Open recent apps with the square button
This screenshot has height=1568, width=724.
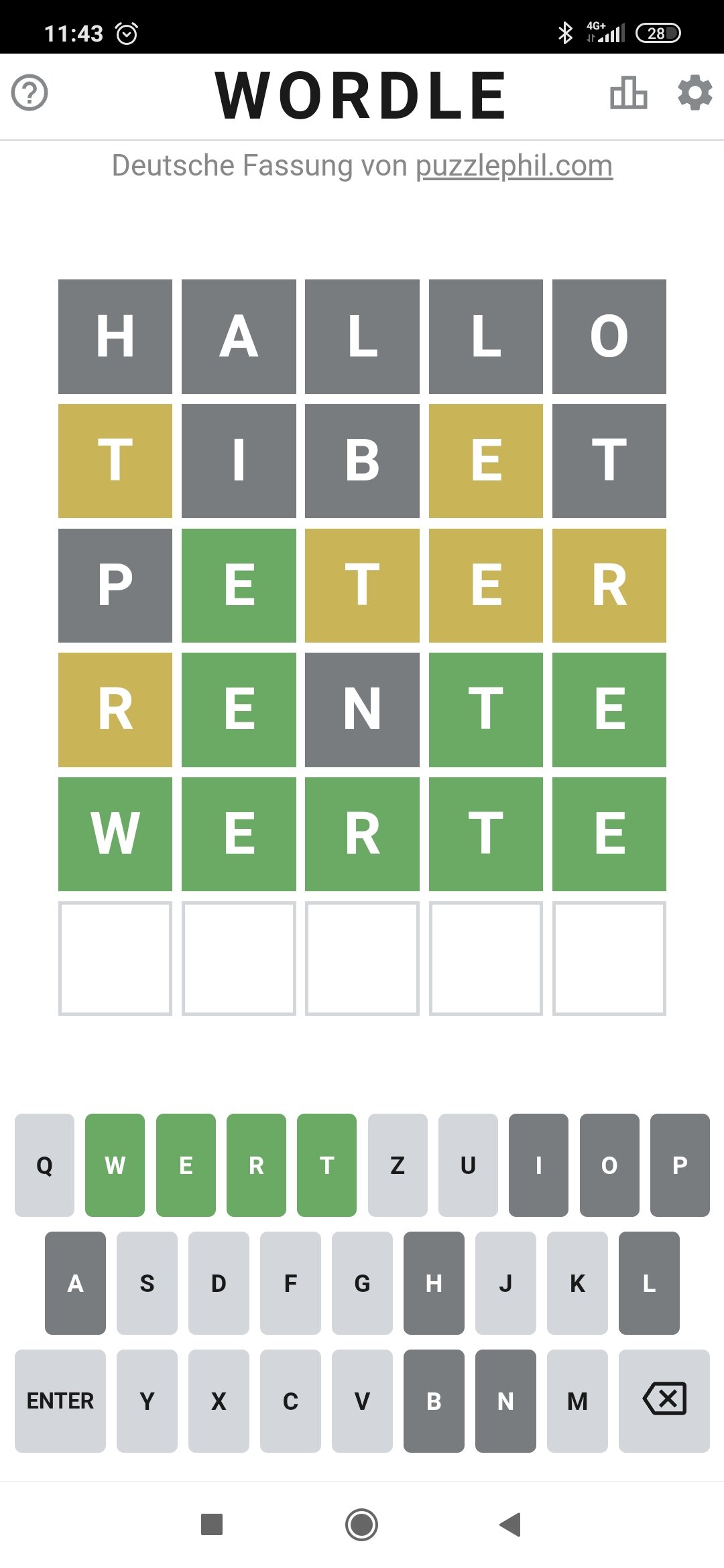coord(212,1524)
